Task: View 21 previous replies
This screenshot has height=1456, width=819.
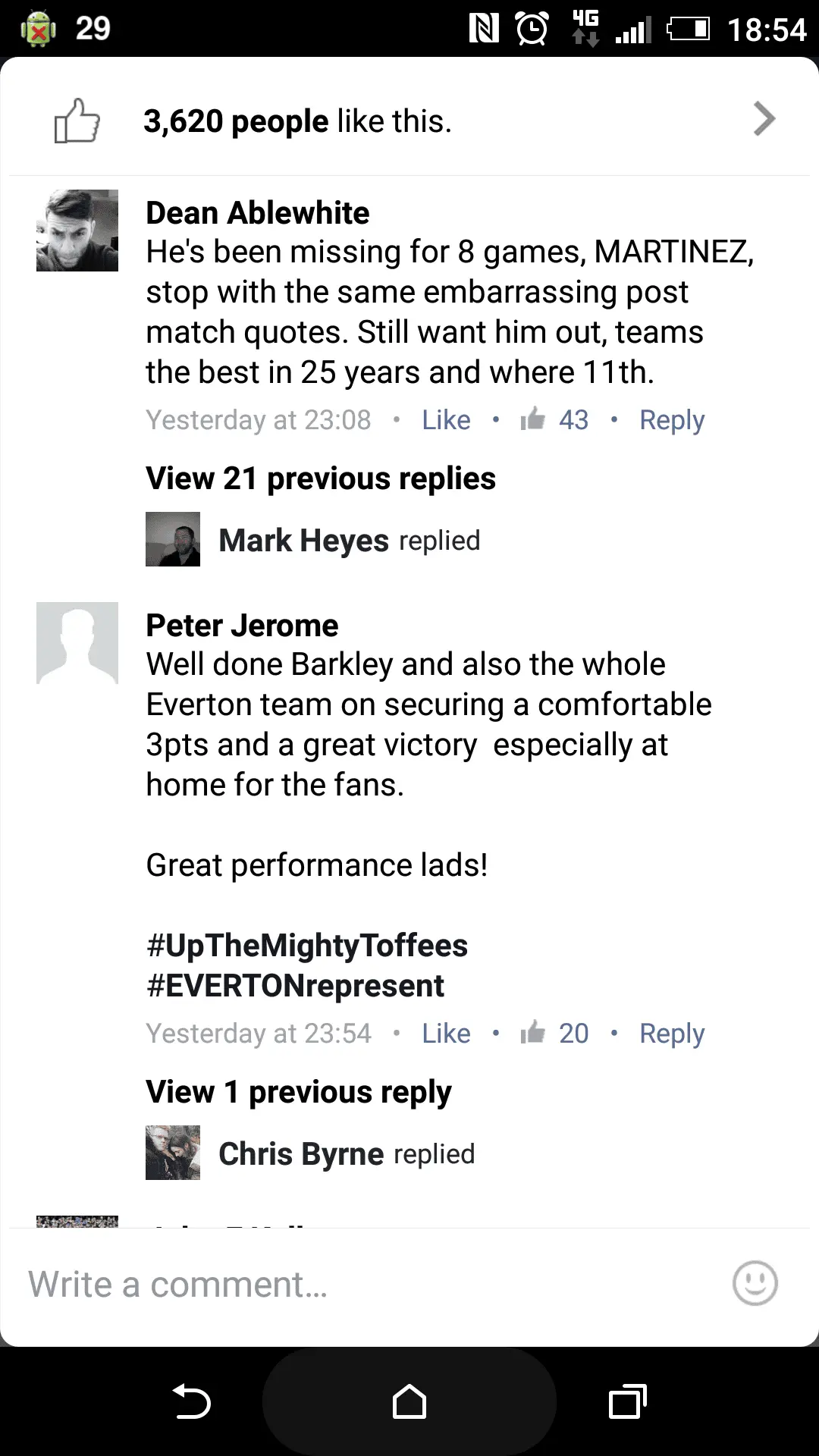Action: tap(320, 479)
